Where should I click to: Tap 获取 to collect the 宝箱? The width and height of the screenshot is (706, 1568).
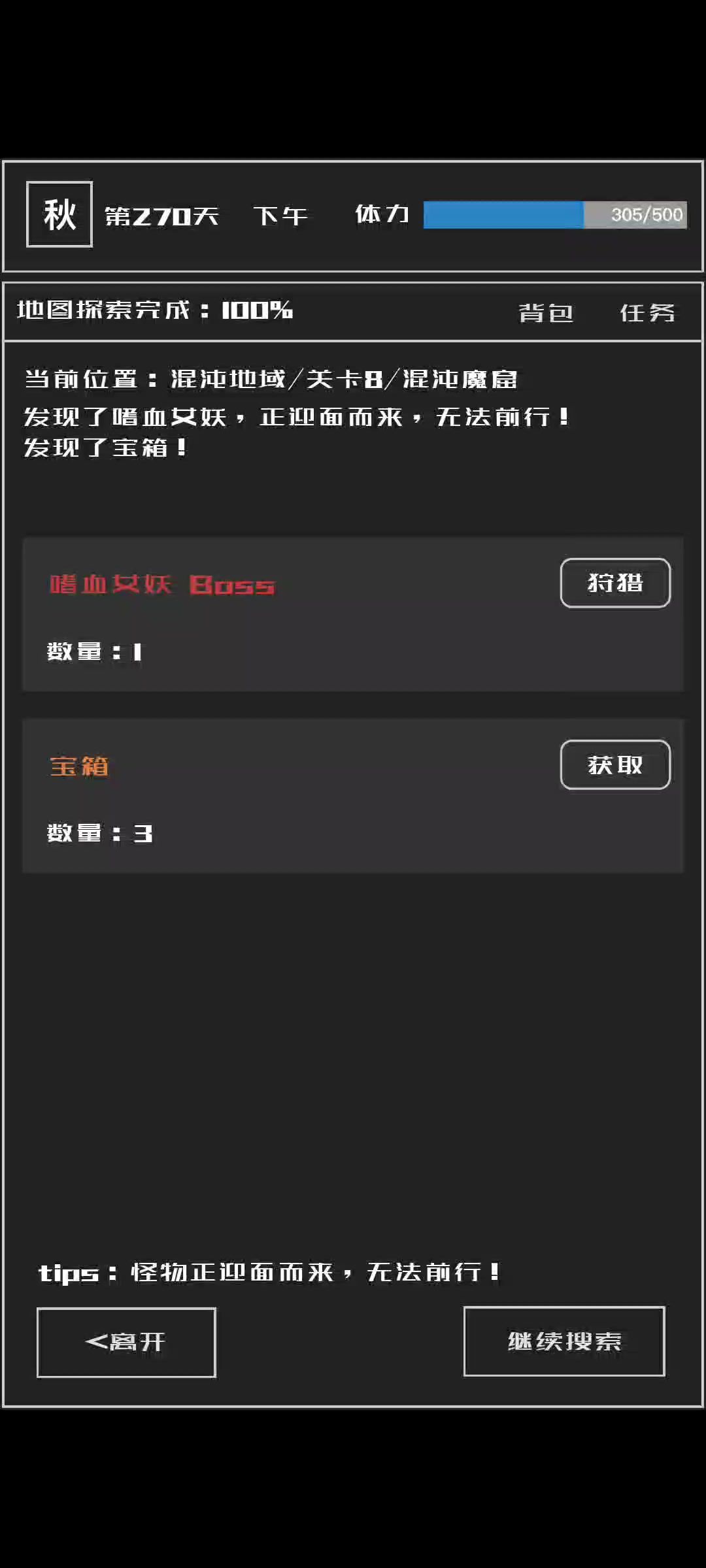(615, 764)
